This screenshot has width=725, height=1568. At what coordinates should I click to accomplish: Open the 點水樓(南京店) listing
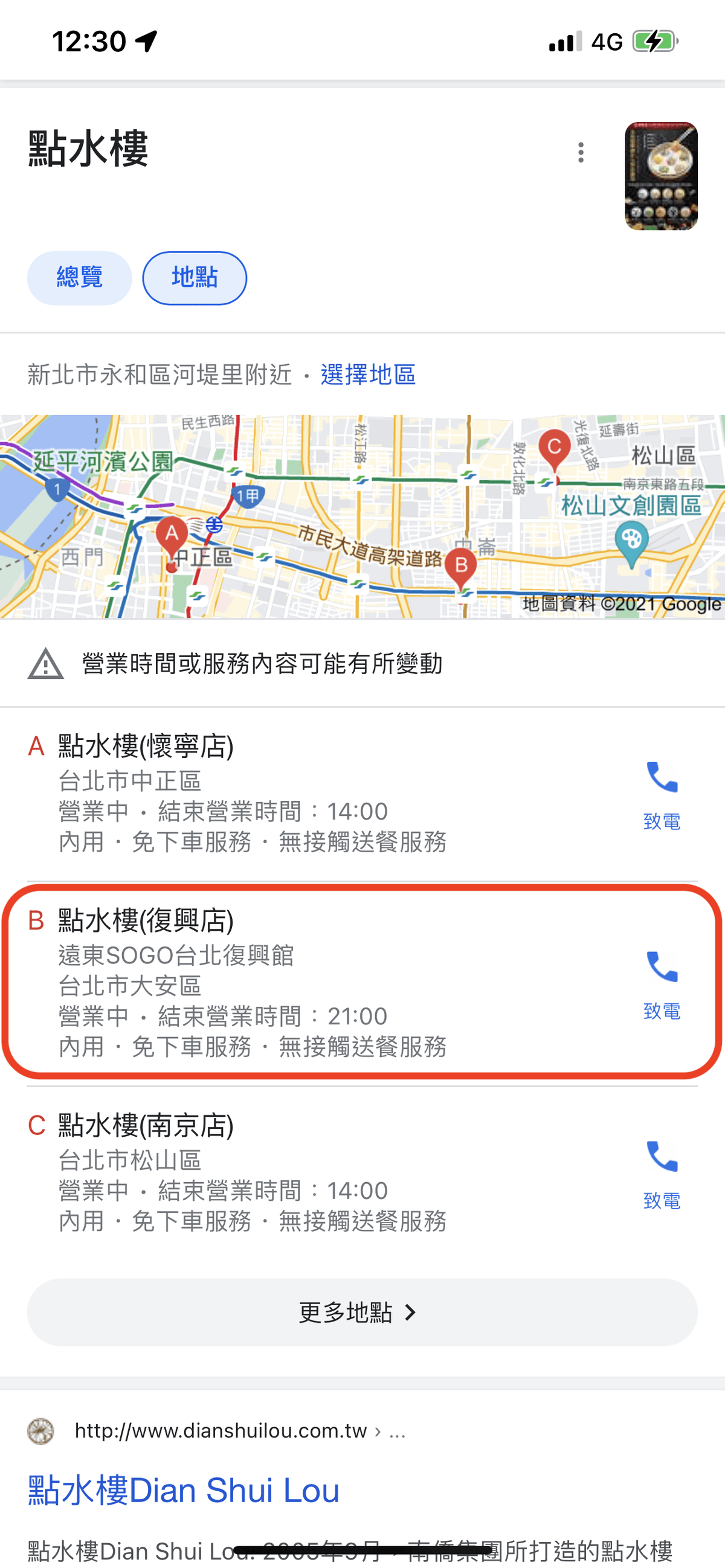tap(146, 1125)
